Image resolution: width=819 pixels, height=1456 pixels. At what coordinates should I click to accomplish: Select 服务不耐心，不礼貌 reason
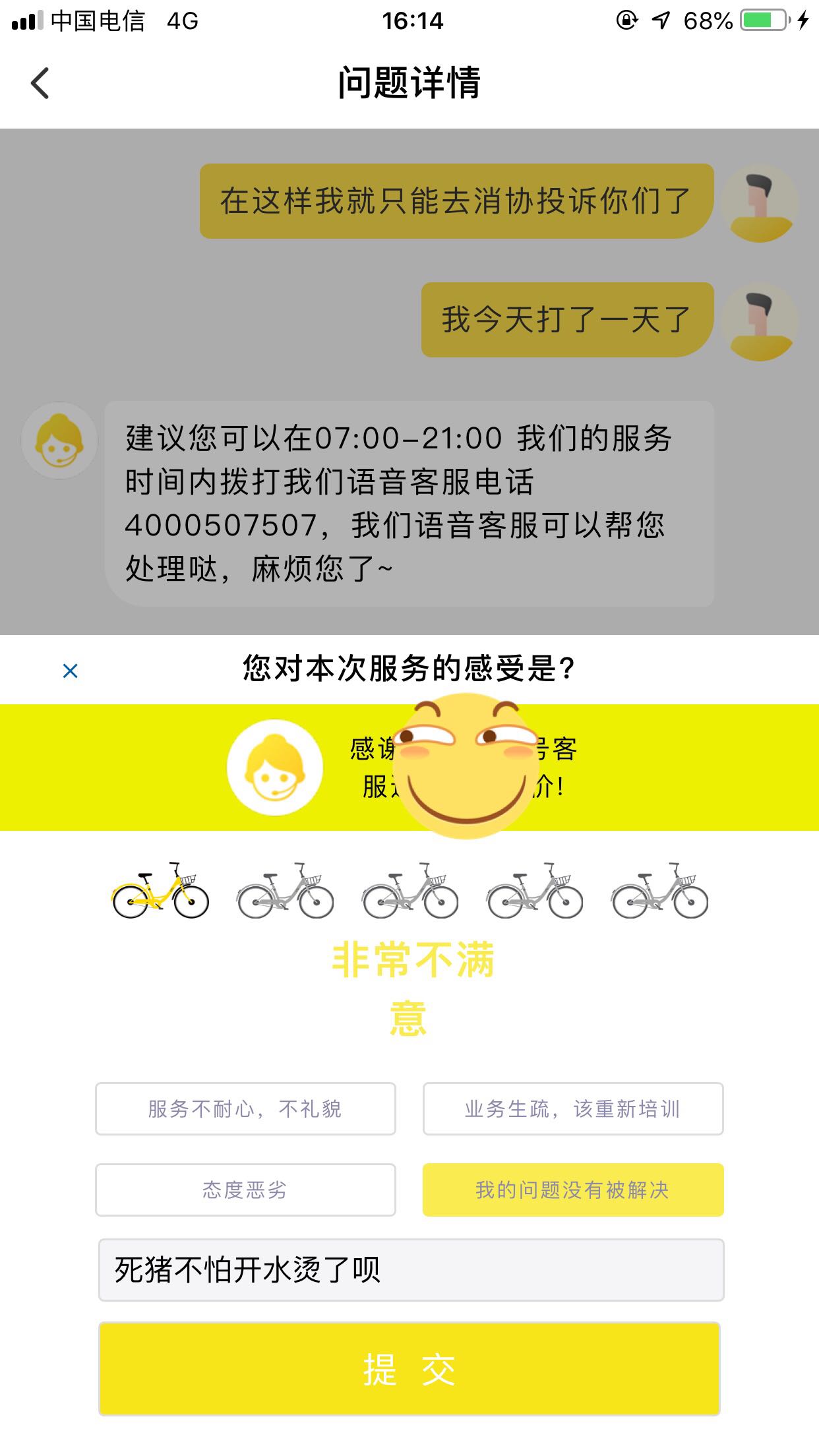245,1108
